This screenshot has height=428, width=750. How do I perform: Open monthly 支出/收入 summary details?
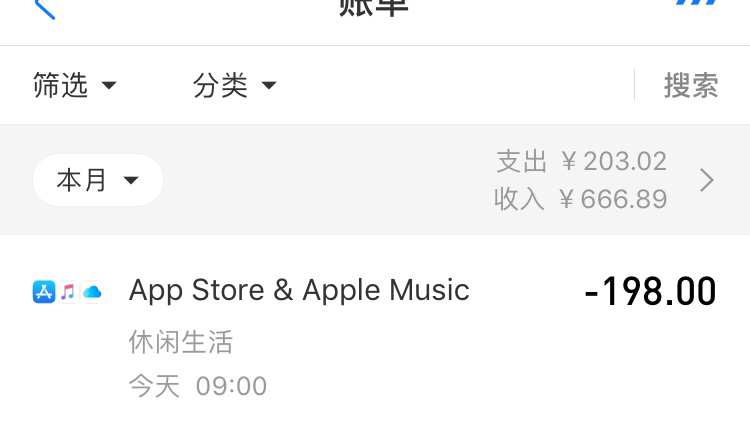coord(600,180)
